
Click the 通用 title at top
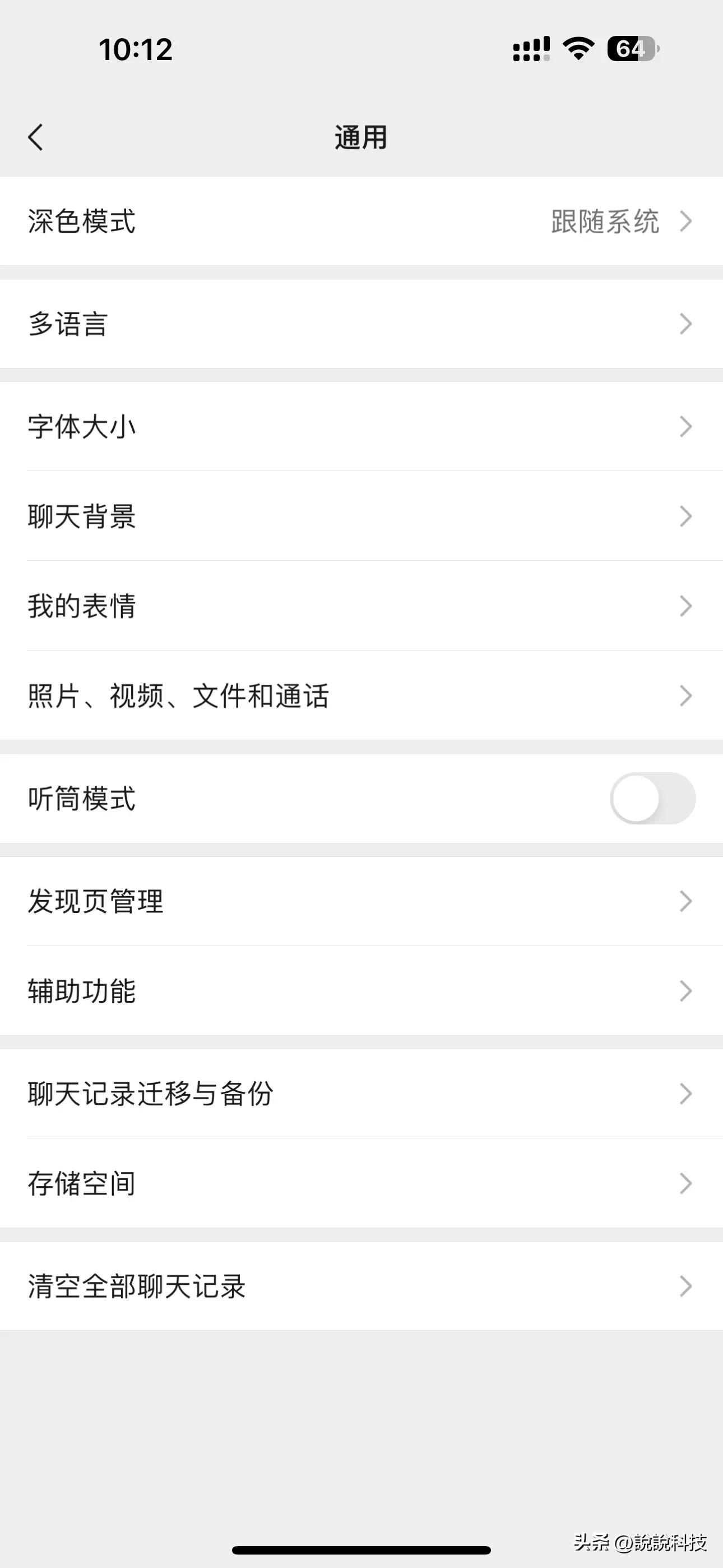[x=361, y=137]
